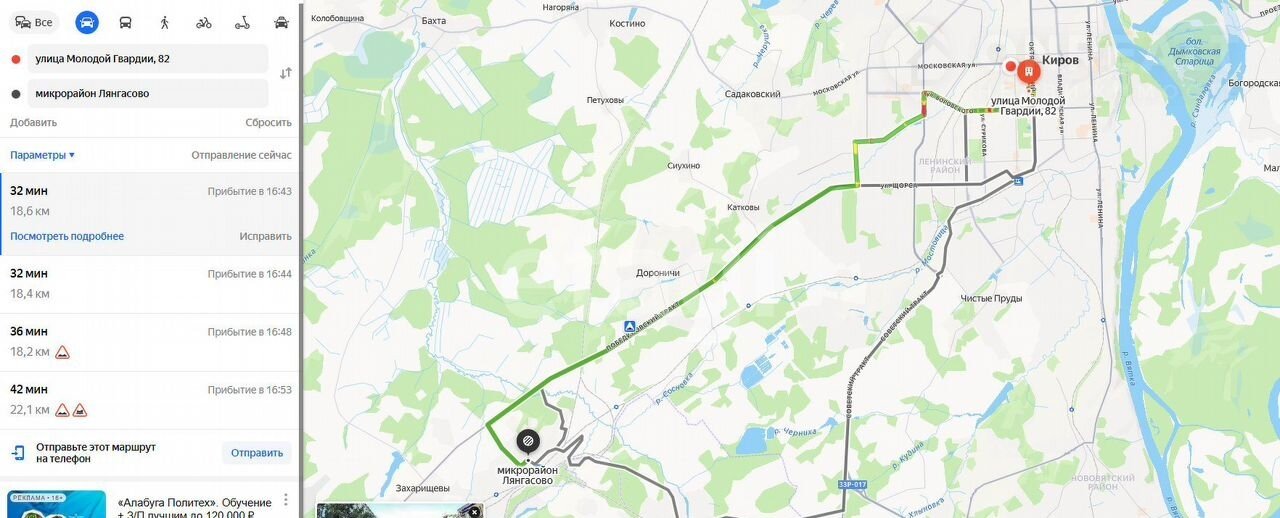Edit the start point улица Молодой Гвардии, 82
This screenshot has width=1280, height=518.
147,59
